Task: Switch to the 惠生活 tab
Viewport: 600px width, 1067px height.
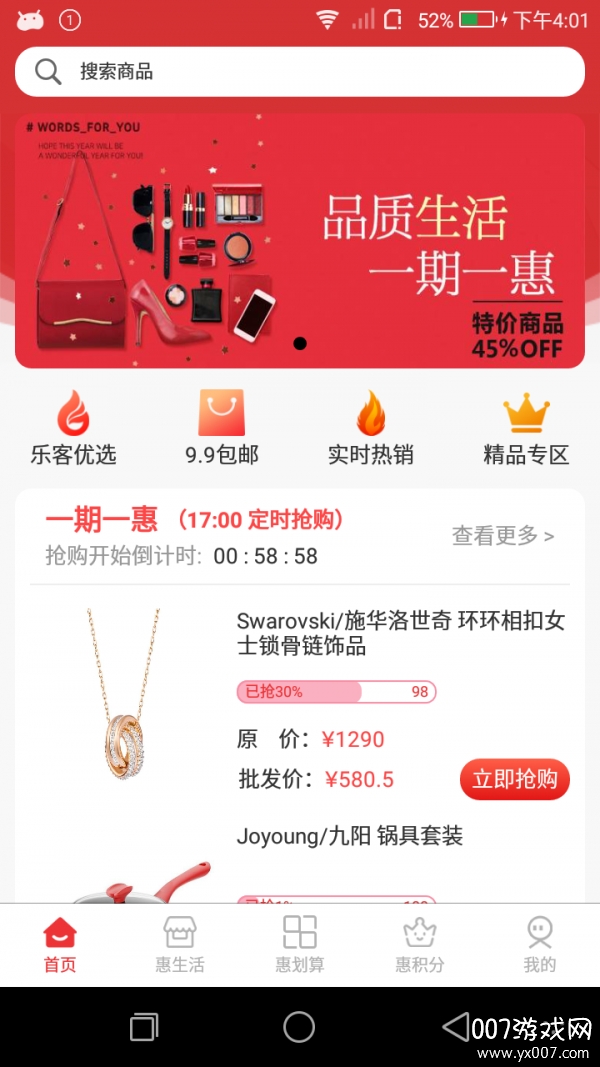Action: pyautogui.click(x=180, y=945)
